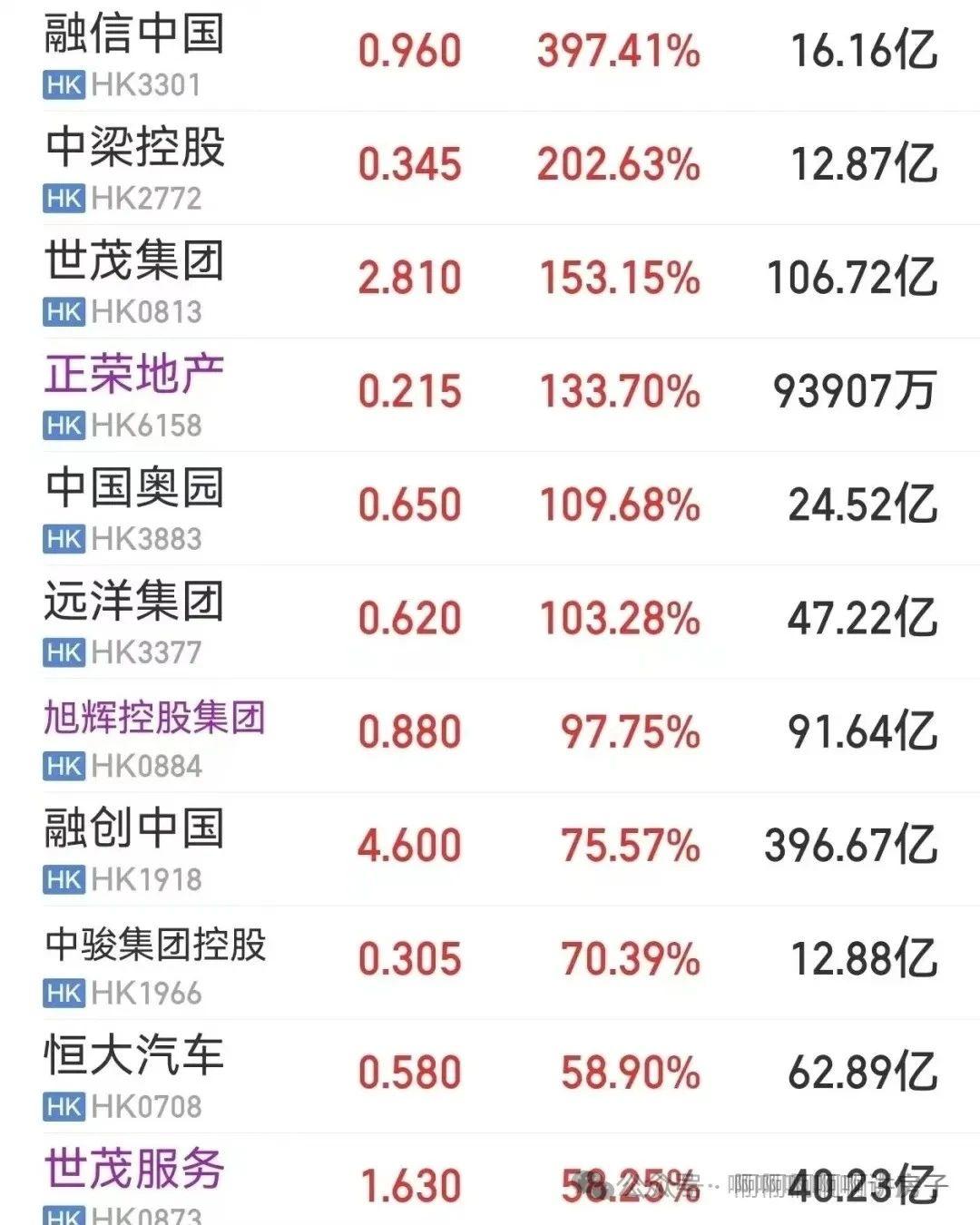
Task: Open the 融信中国 stock details
Action: [132, 38]
